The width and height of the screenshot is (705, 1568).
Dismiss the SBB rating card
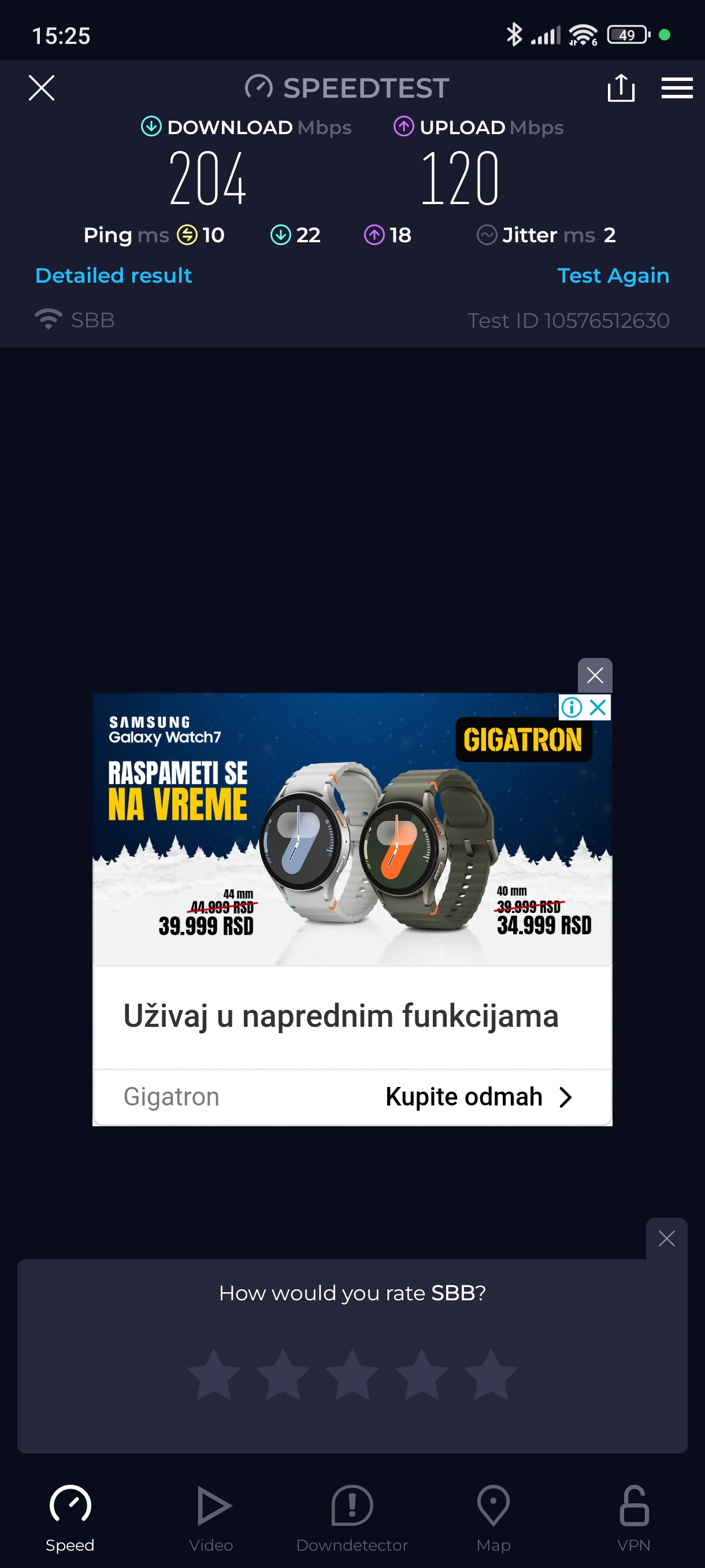pos(666,1238)
